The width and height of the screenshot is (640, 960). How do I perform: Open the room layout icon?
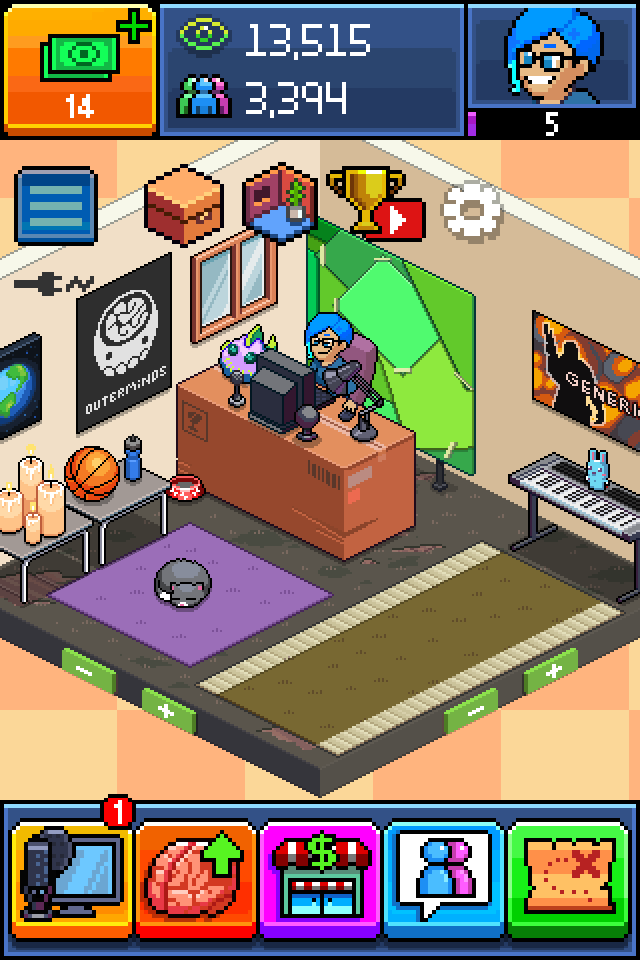click(x=281, y=203)
